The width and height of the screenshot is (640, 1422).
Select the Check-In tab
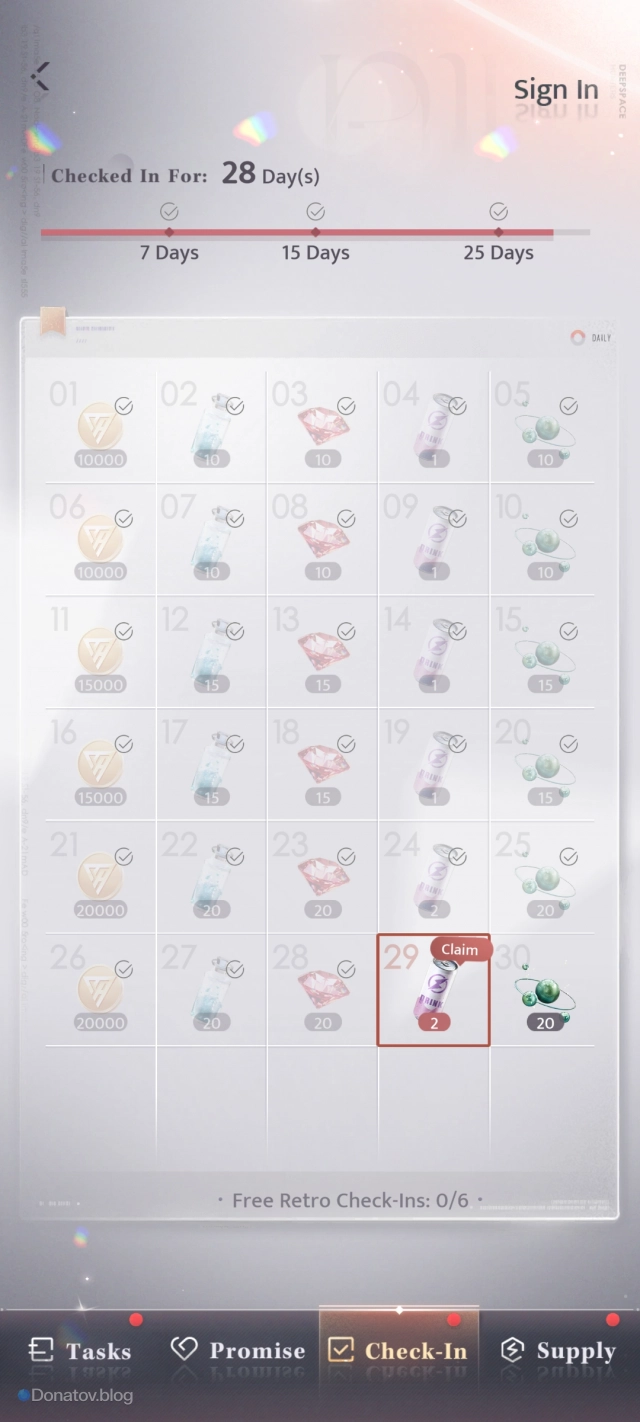(398, 1350)
